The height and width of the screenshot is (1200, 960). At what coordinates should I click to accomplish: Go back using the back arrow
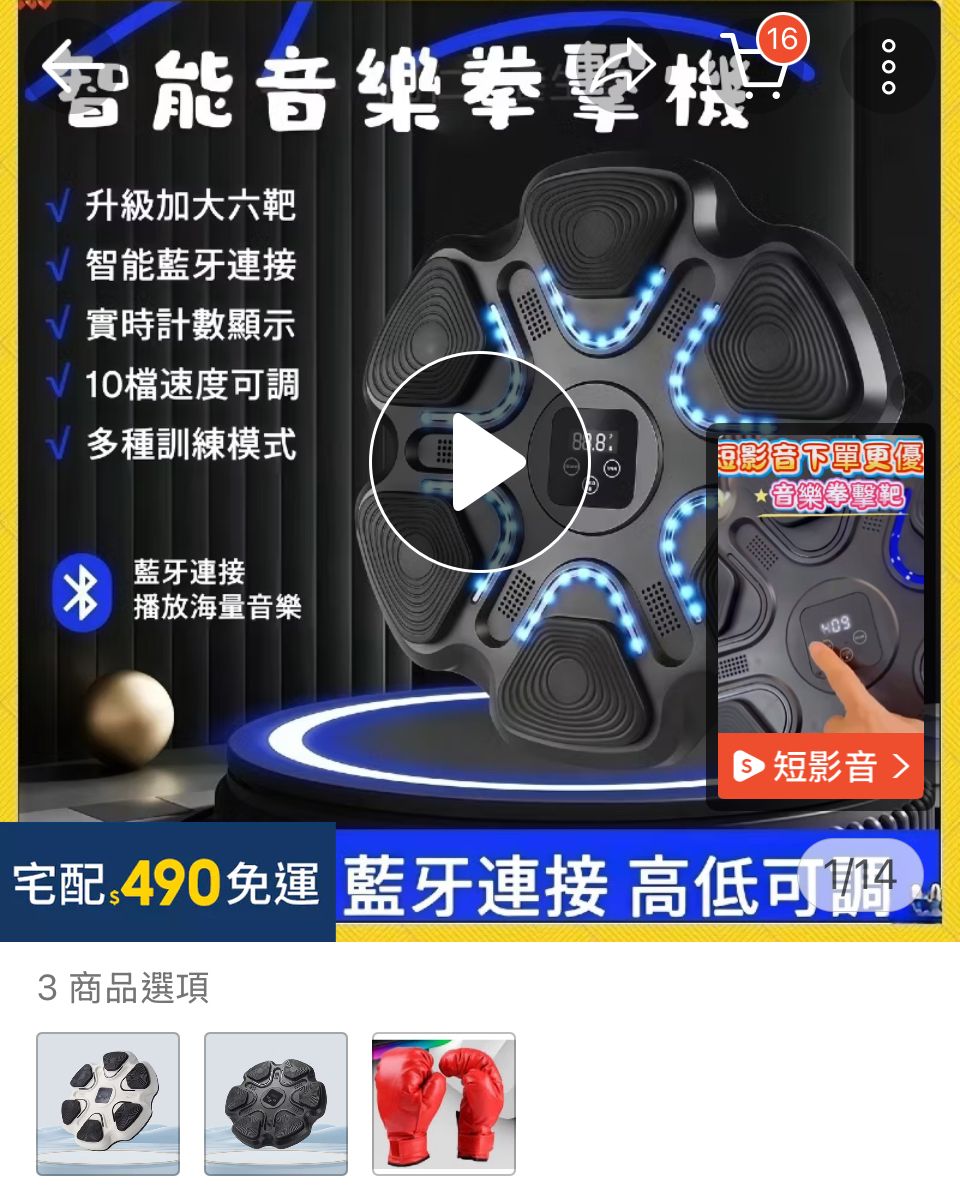[x=72, y=66]
